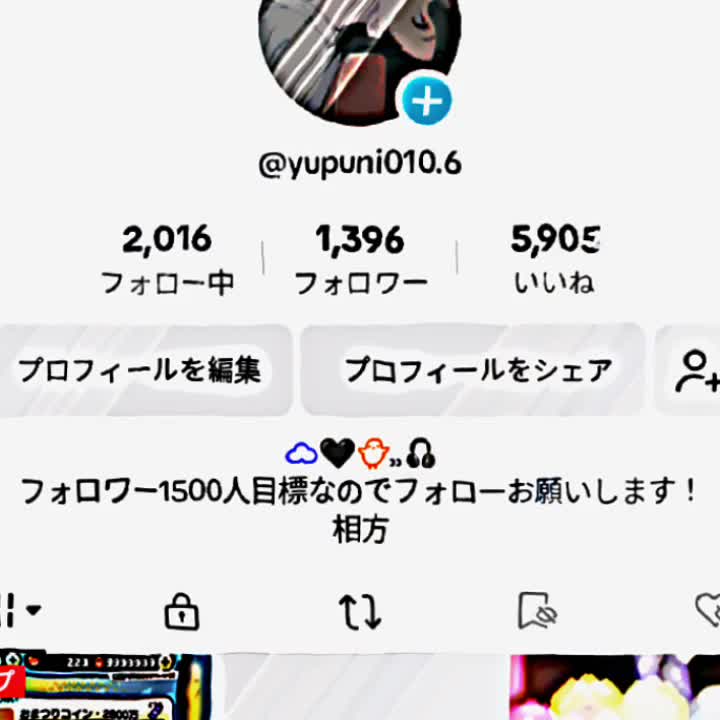Screen dimensions: 720x720
Task: Open the 1,396 フォロワー list
Action: coord(360,259)
